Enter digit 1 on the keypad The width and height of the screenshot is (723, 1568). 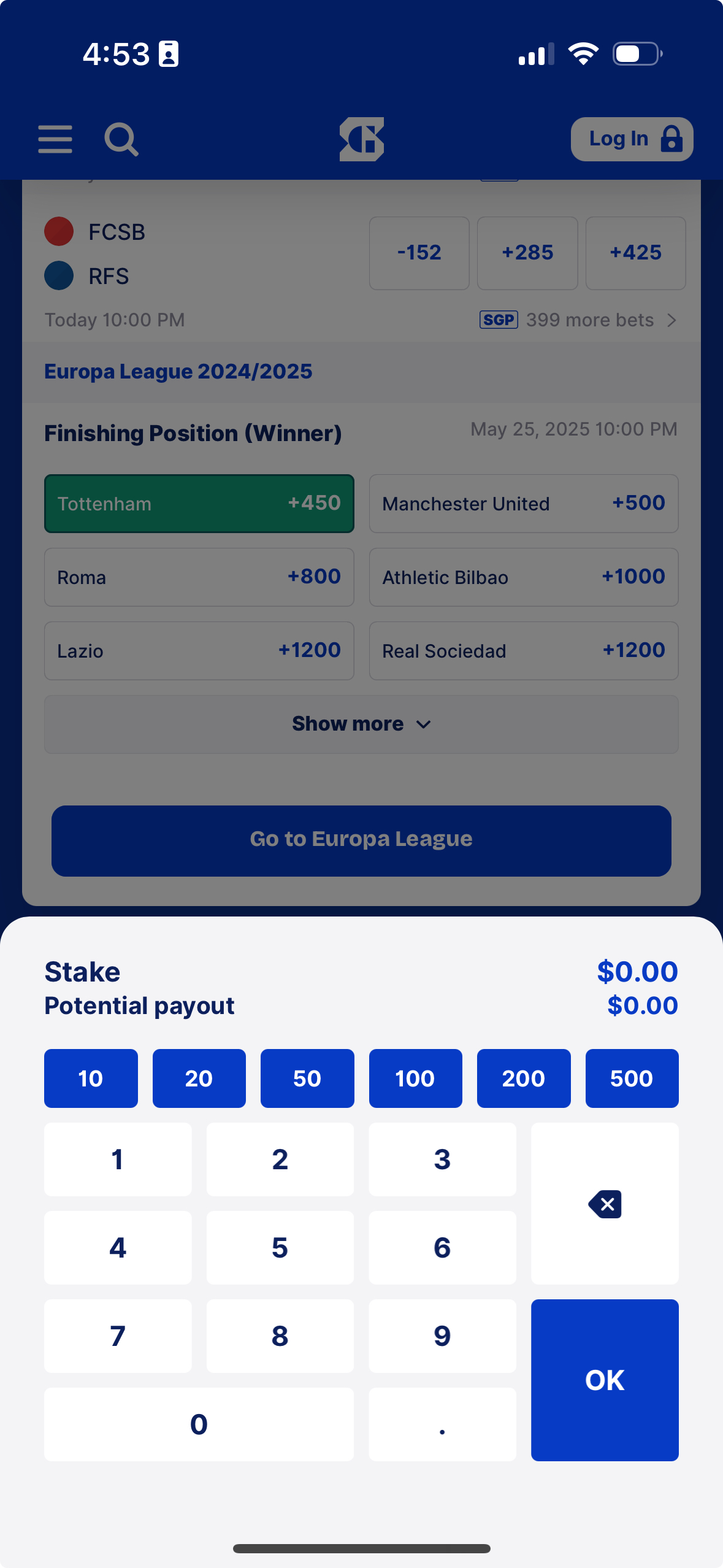pyautogui.click(x=118, y=1159)
